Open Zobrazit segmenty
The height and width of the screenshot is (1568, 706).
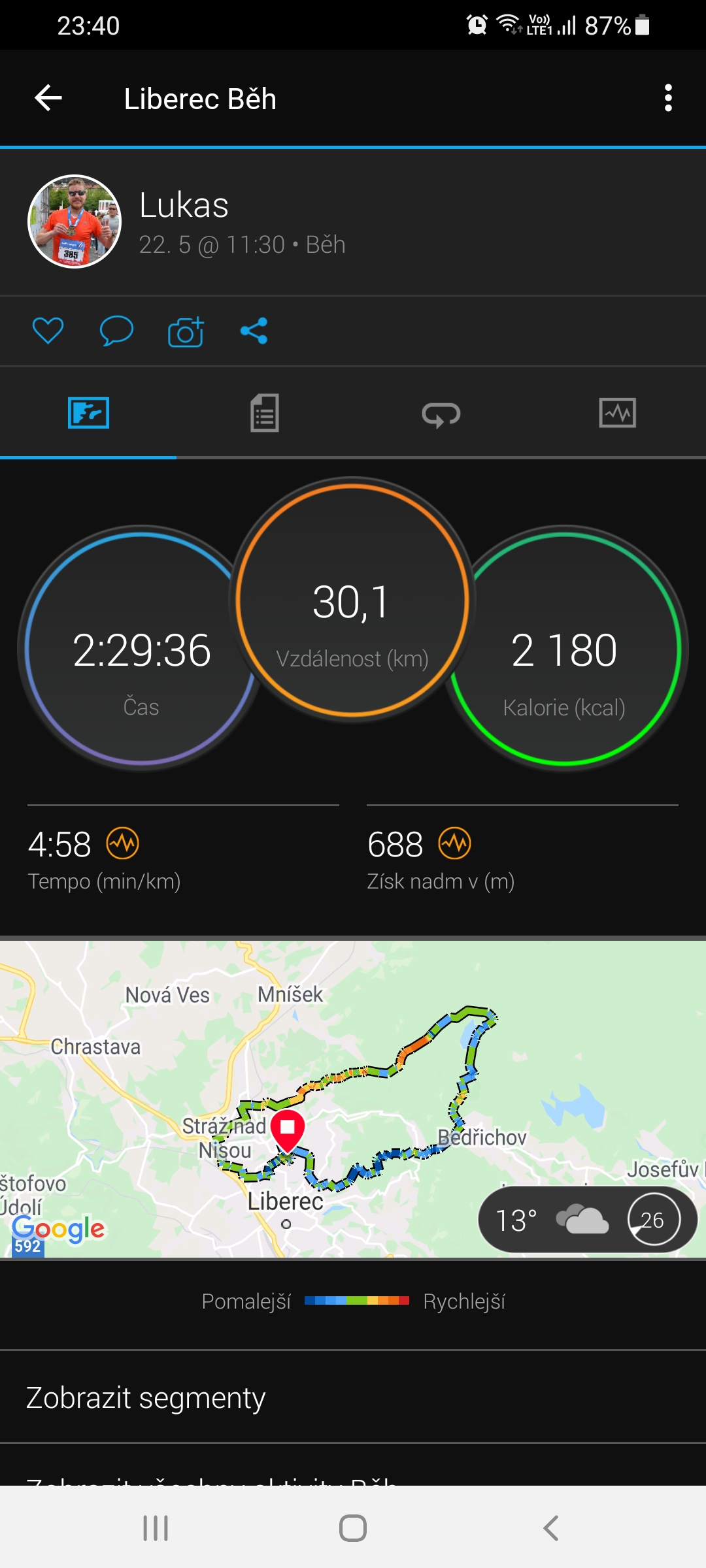pos(353,1397)
